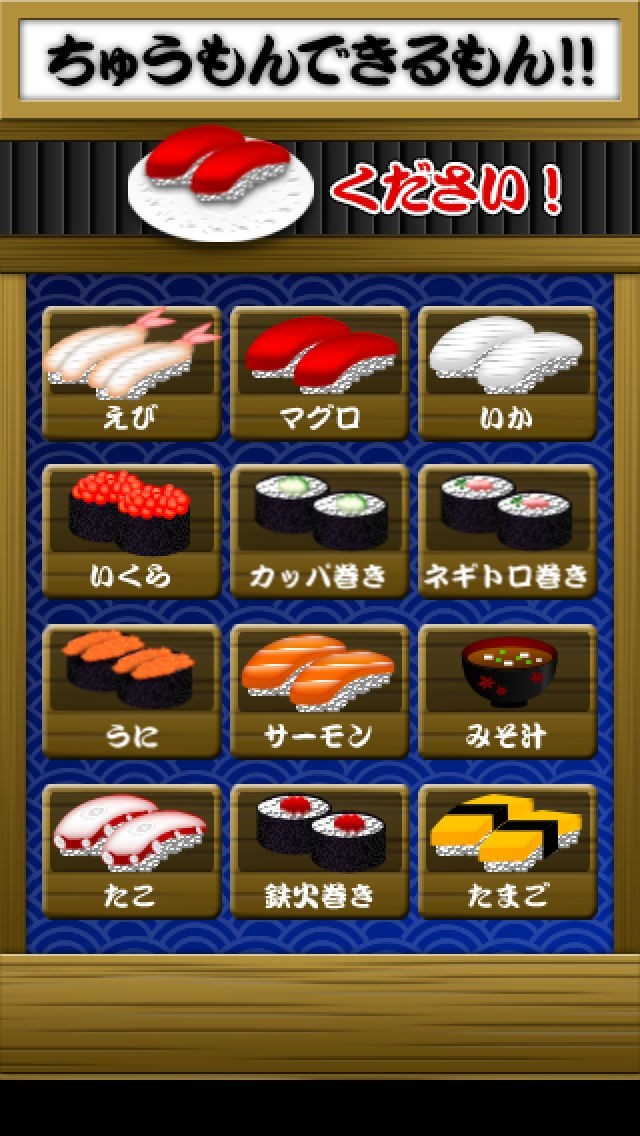Tap the 鉄火巻き tuna roll
This screenshot has height=1136, width=640.
(x=320, y=851)
